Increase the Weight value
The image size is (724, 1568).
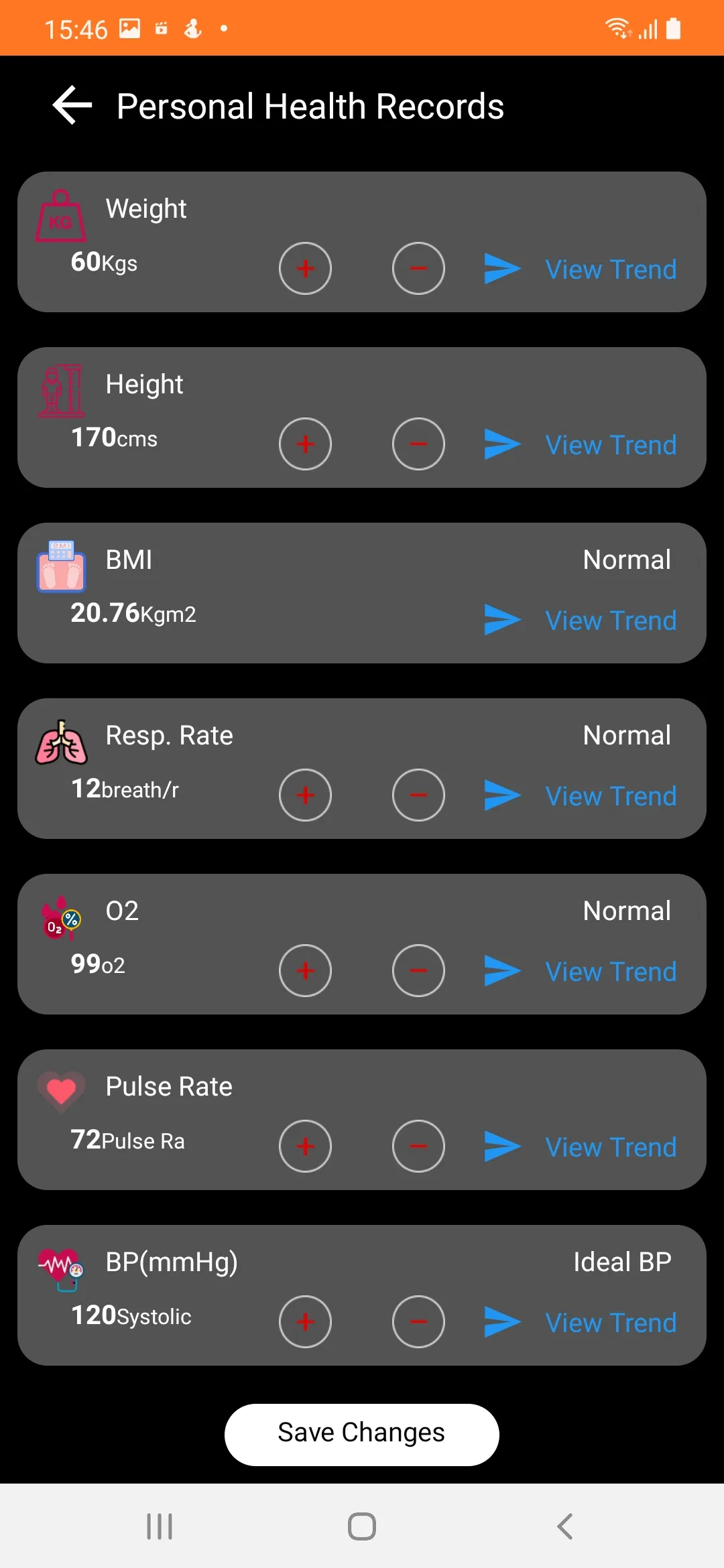pyautogui.click(x=305, y=269)
